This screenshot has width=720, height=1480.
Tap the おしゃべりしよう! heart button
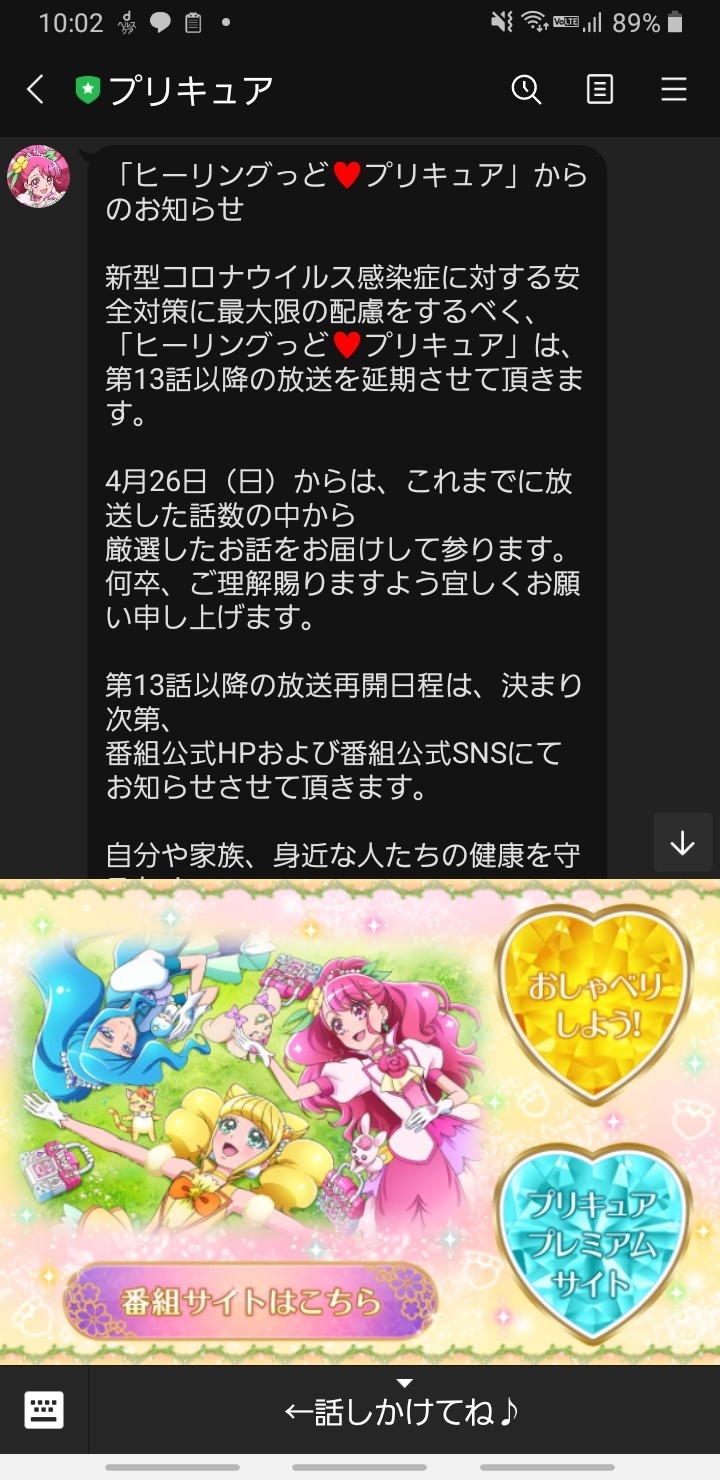[x=595, y=1004]
